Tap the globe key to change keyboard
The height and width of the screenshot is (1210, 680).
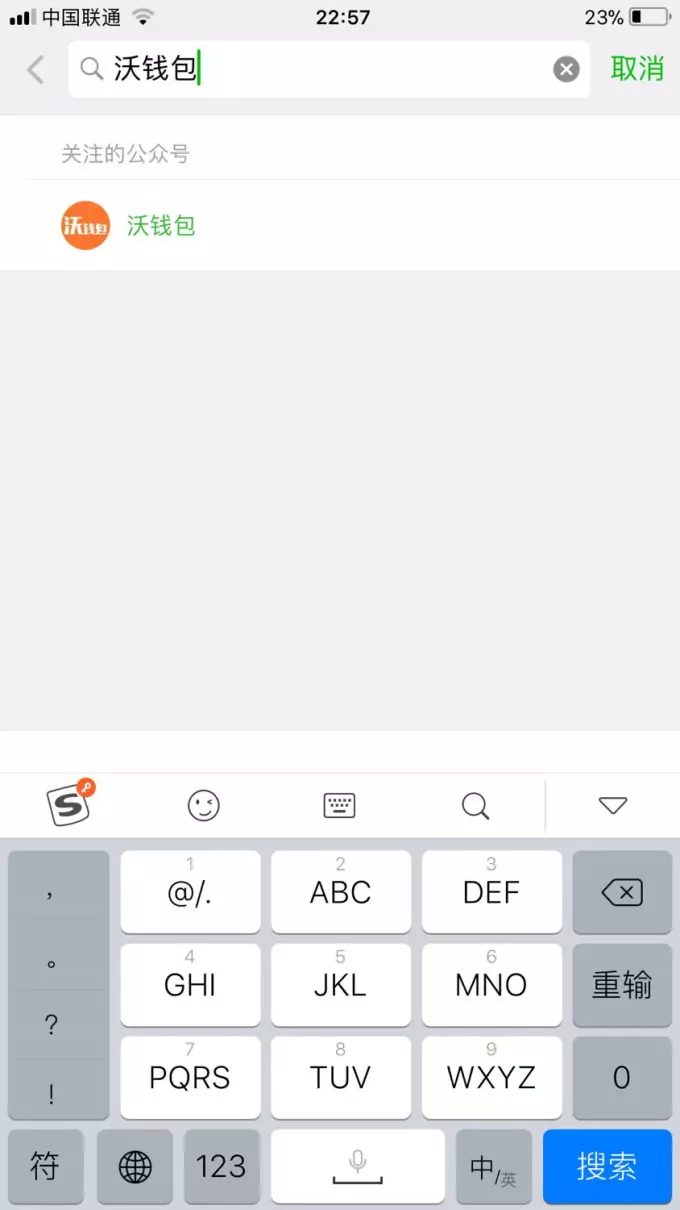[x=135, y=1166]
